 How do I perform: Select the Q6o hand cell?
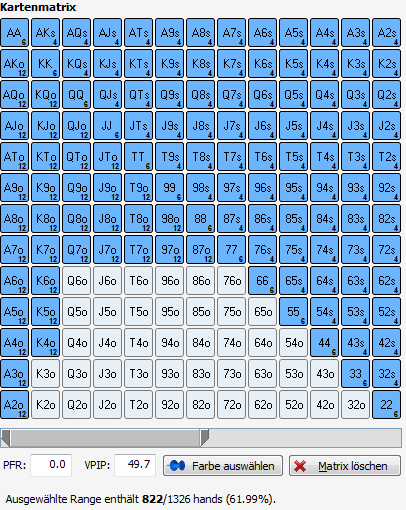[76, 281]
